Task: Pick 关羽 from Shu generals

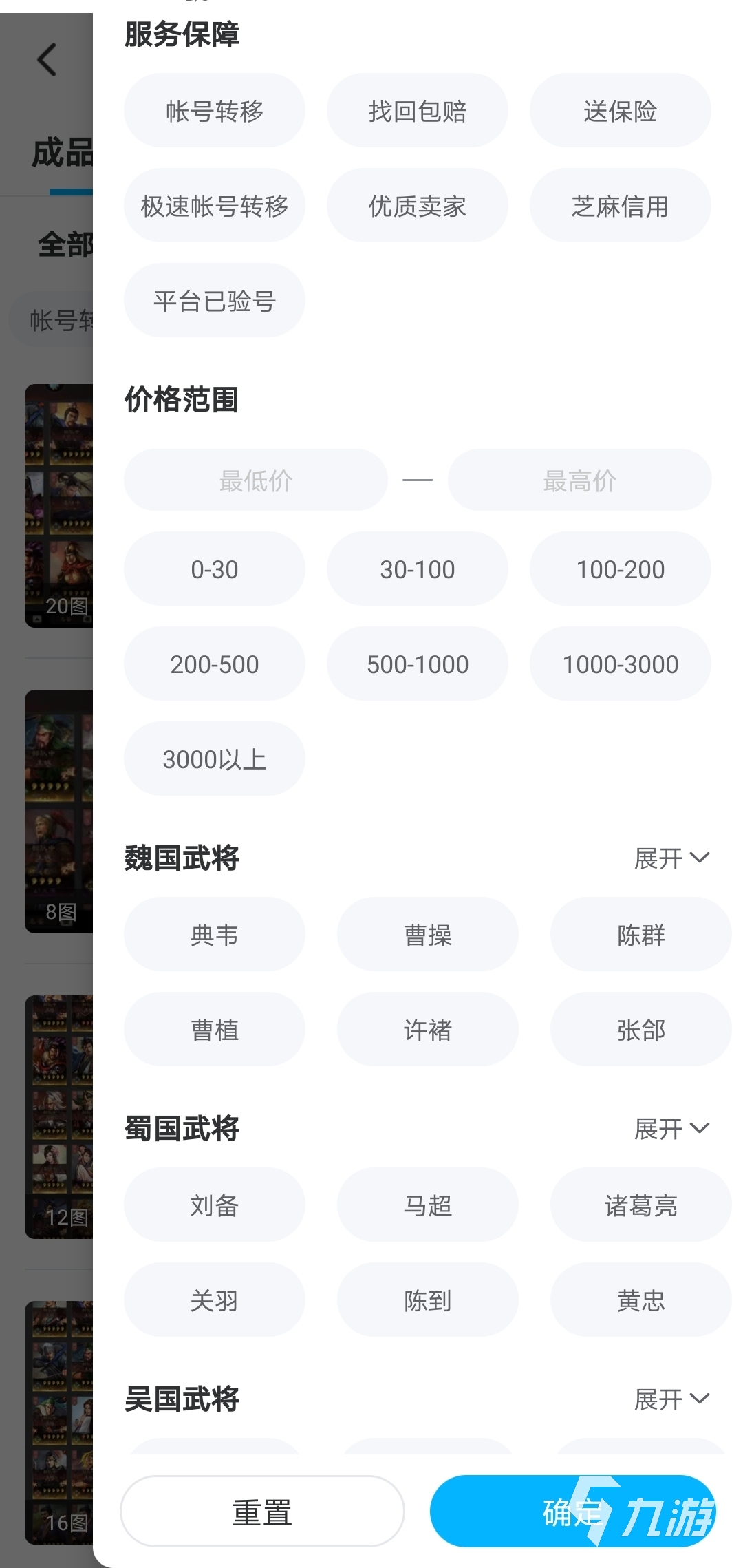Action: (x=214, y=1300)
